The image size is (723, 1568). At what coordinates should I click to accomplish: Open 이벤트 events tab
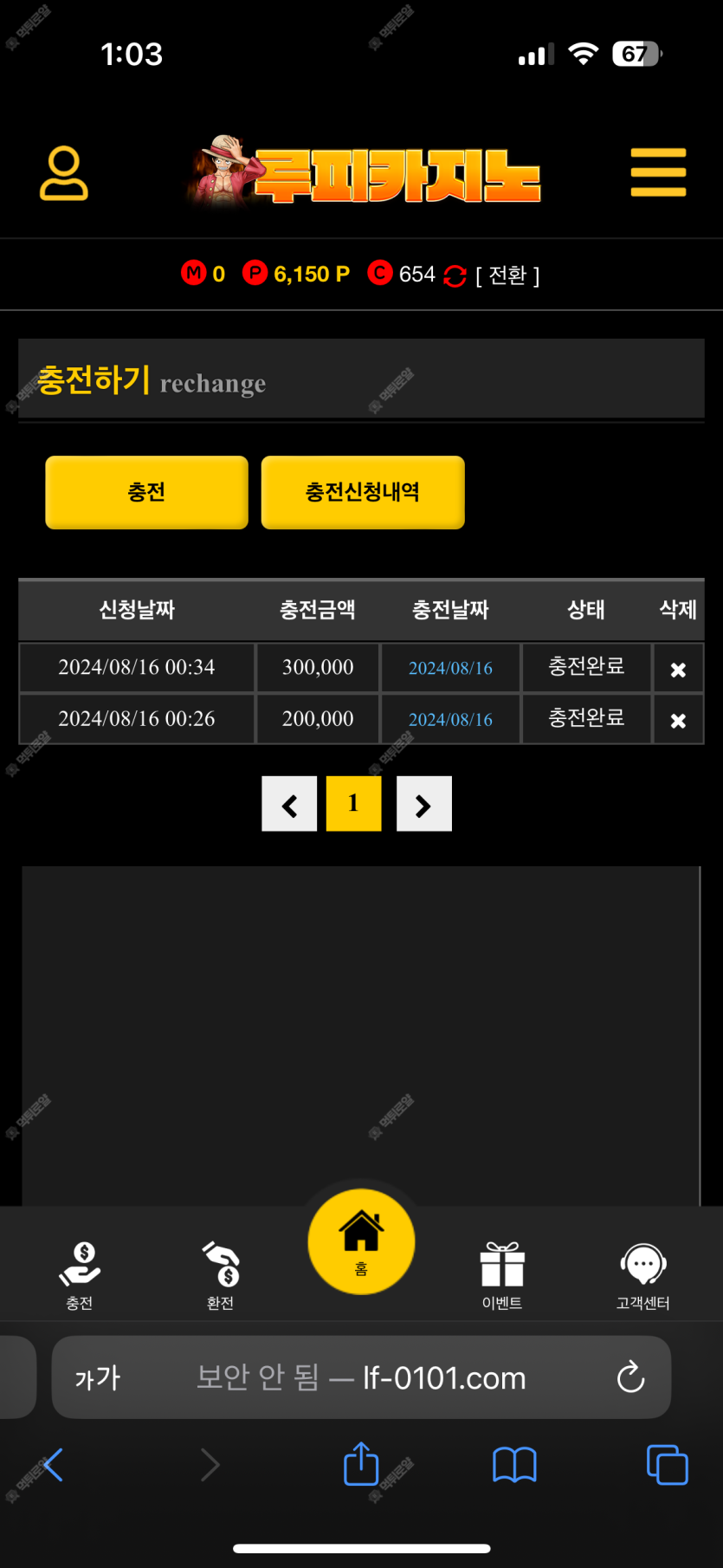click(502, 1275)
